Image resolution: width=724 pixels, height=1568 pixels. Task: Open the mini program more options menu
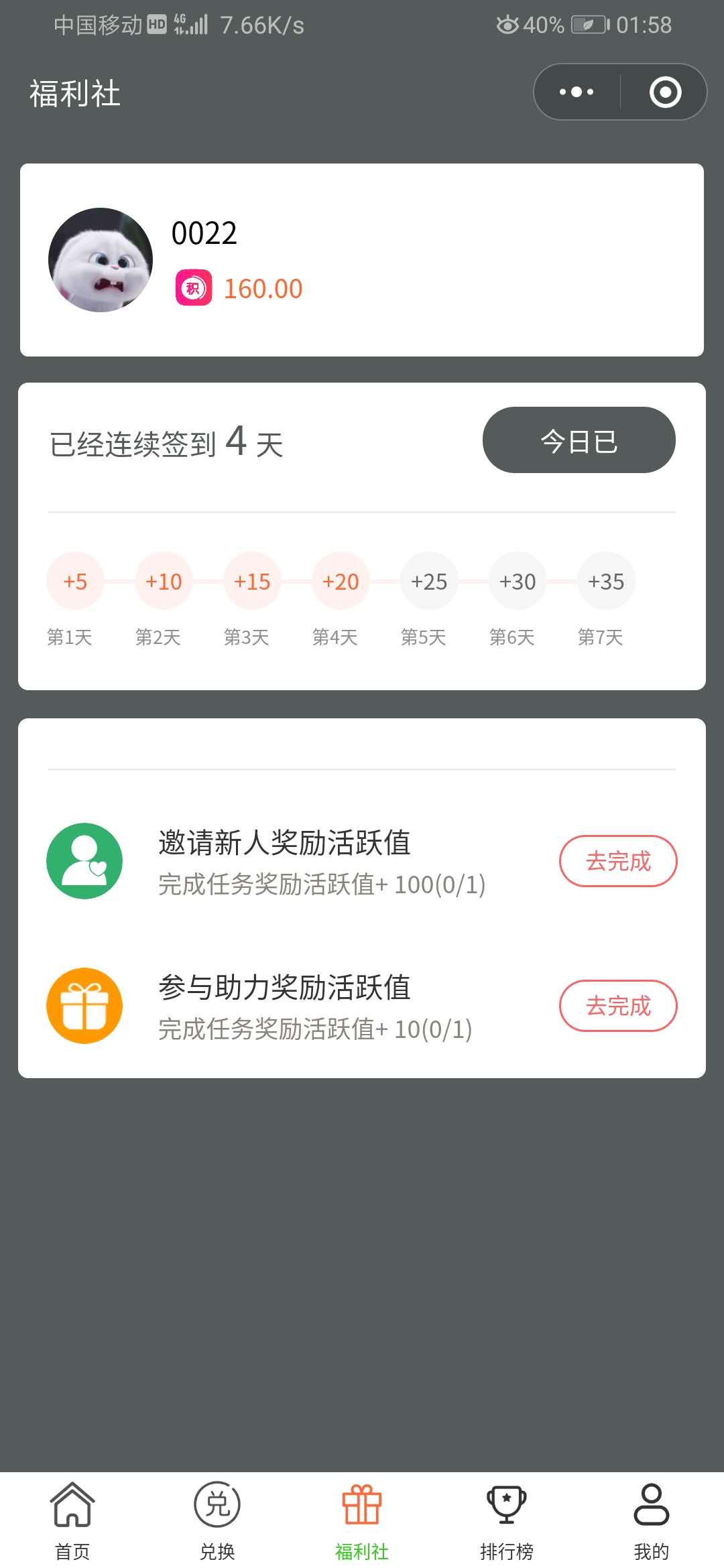577,92
